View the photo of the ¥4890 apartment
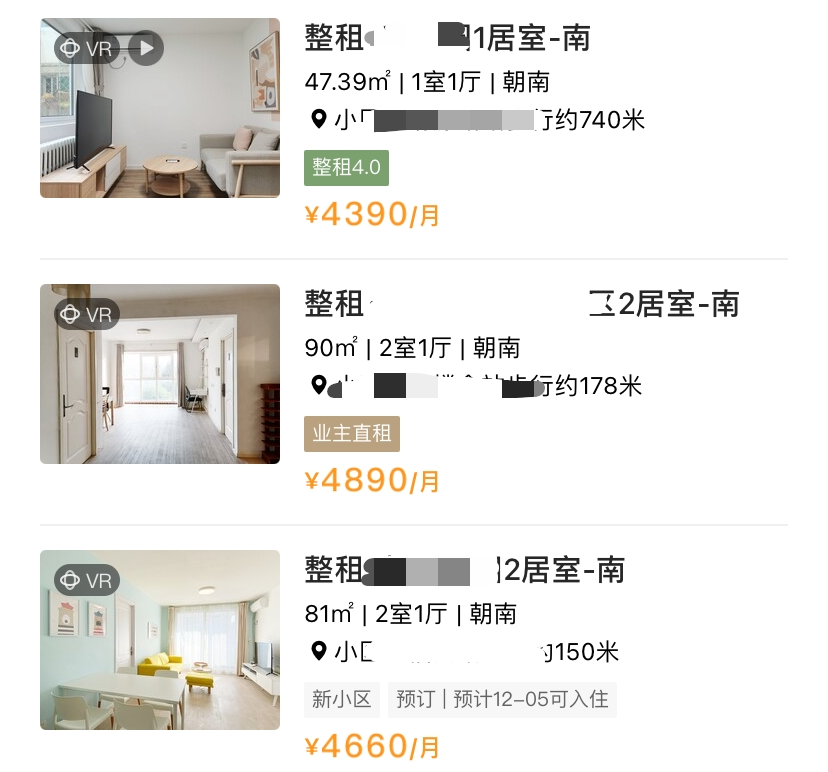 [160, 374]
